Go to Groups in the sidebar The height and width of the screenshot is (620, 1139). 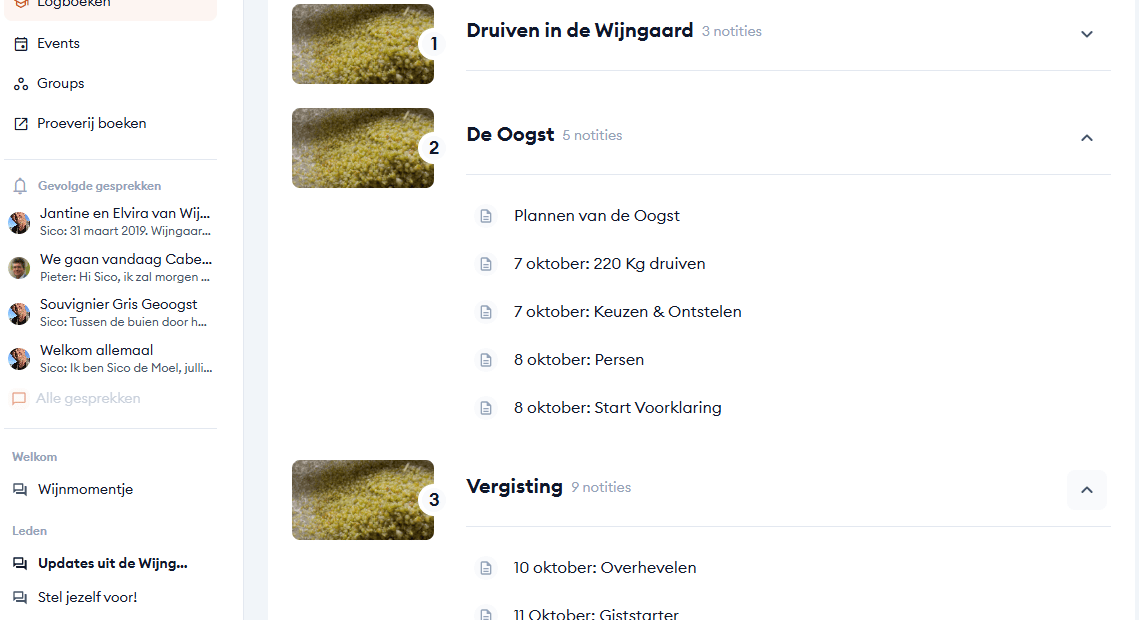point(60,84)
